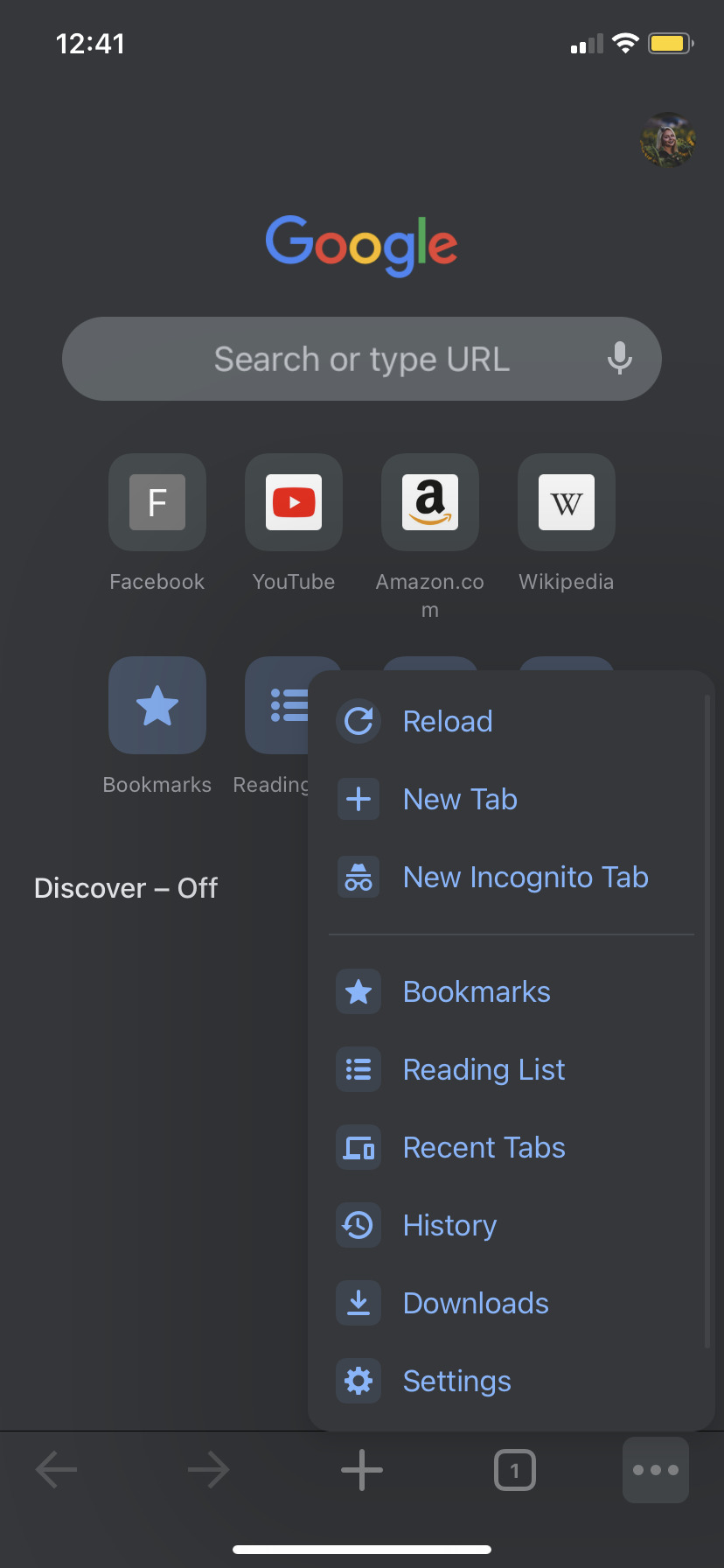Open the Amazon.com shortcut tile
Viewport: 724px width, 1568px height.
(x=430, y=502)
